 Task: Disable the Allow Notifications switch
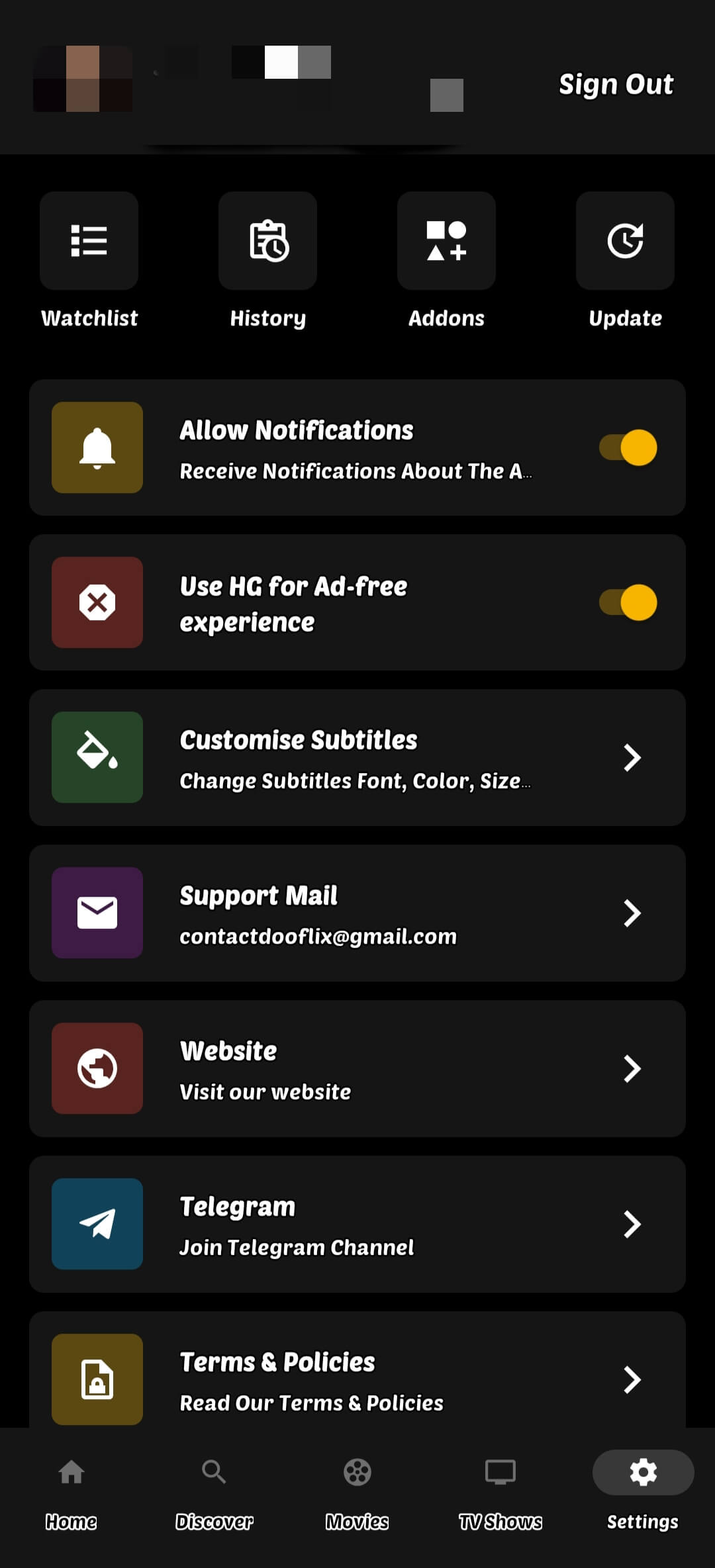pyautogui.click(x=628, y=447)
